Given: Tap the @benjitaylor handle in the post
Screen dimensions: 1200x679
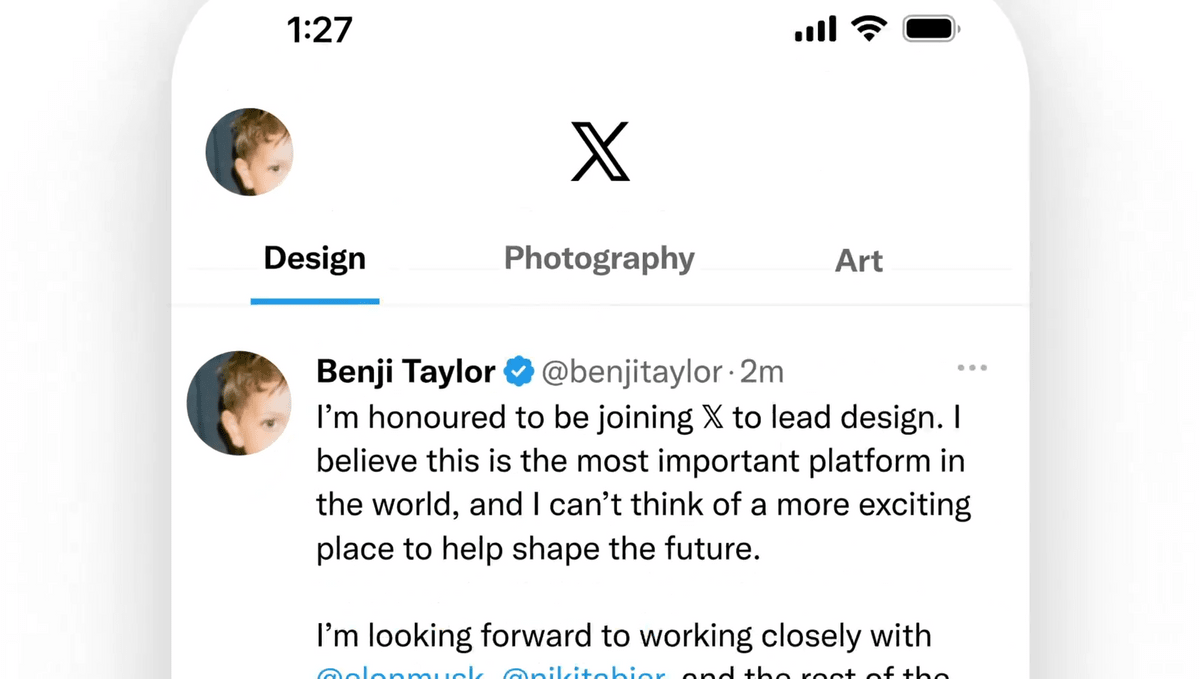Looking at the screenshot, I should click(632, 373).
